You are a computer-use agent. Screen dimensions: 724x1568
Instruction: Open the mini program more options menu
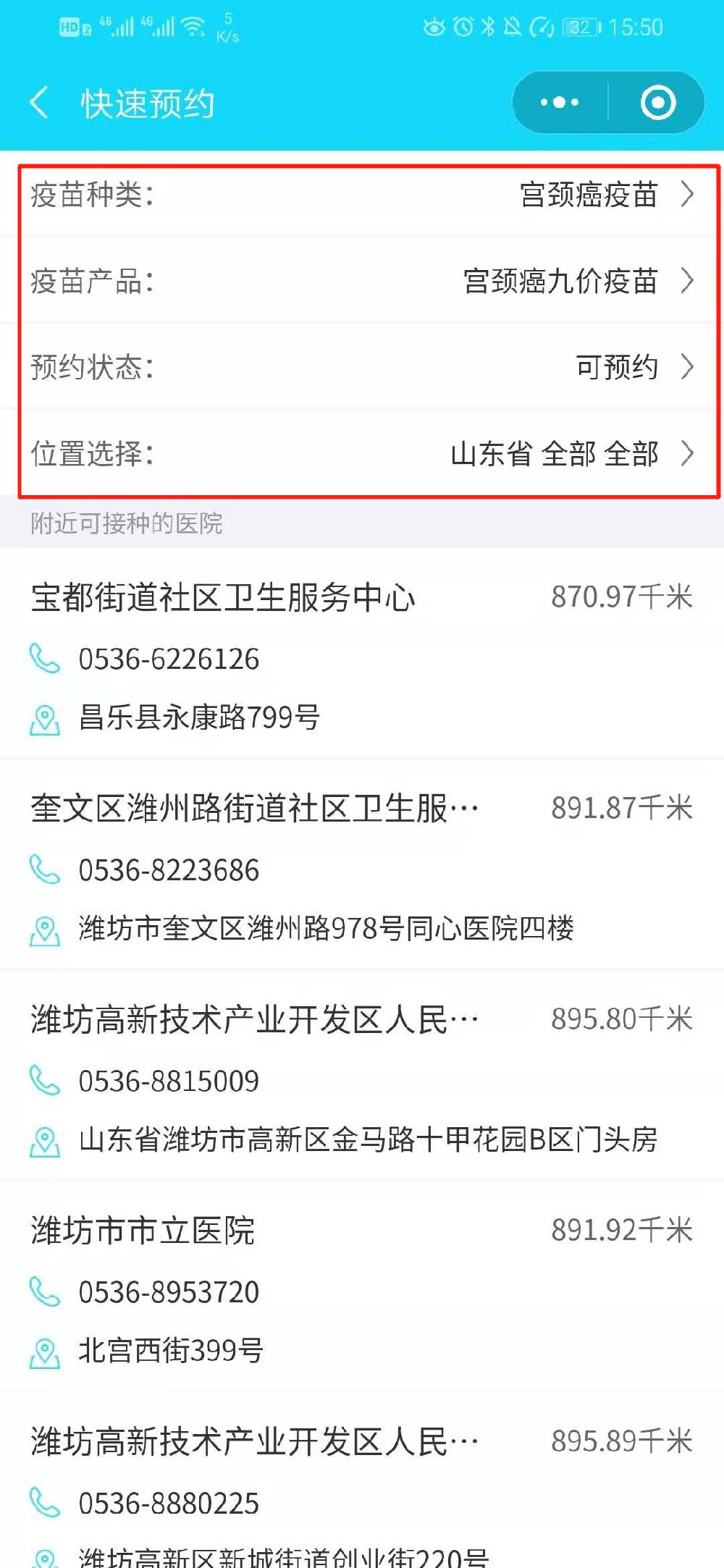tap(560, 103)
